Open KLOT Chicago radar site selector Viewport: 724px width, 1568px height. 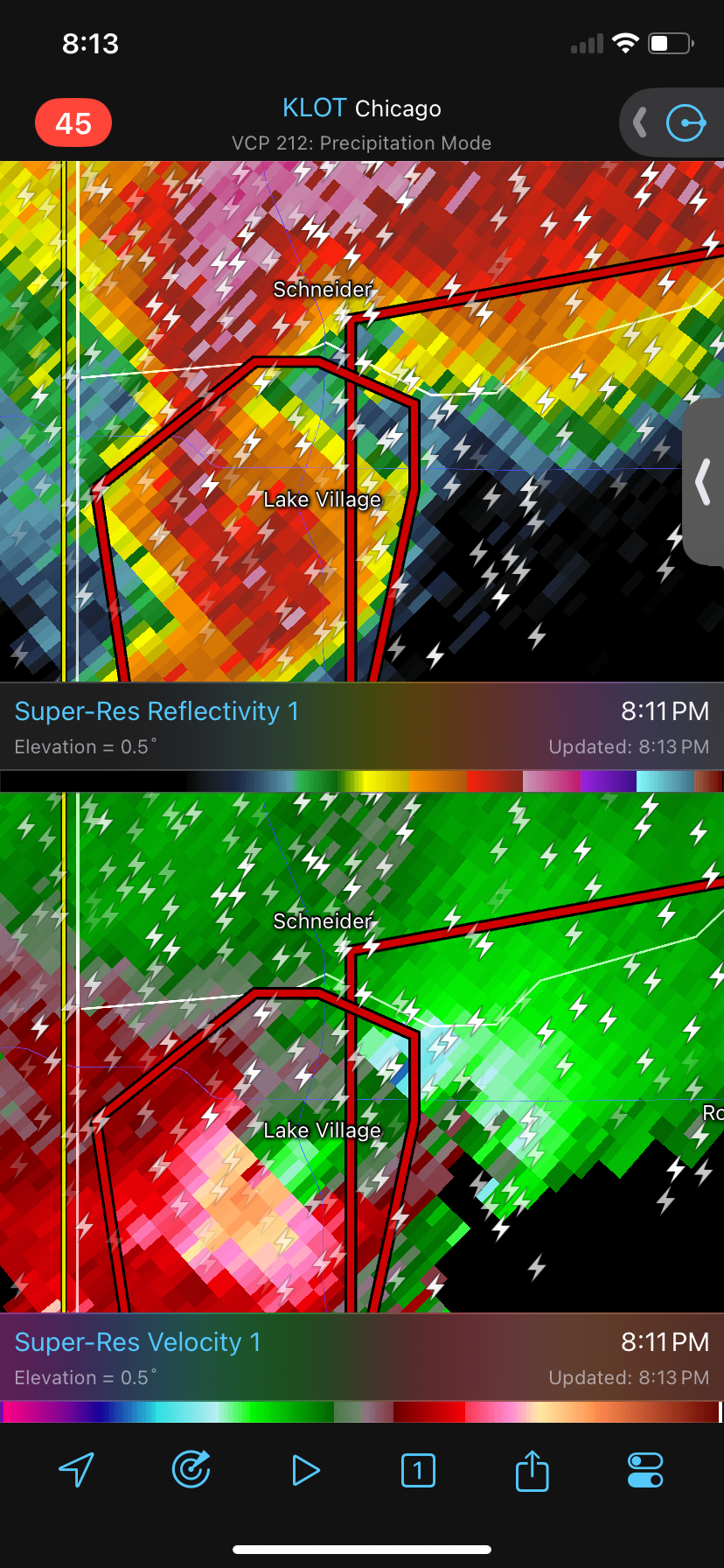361,108
